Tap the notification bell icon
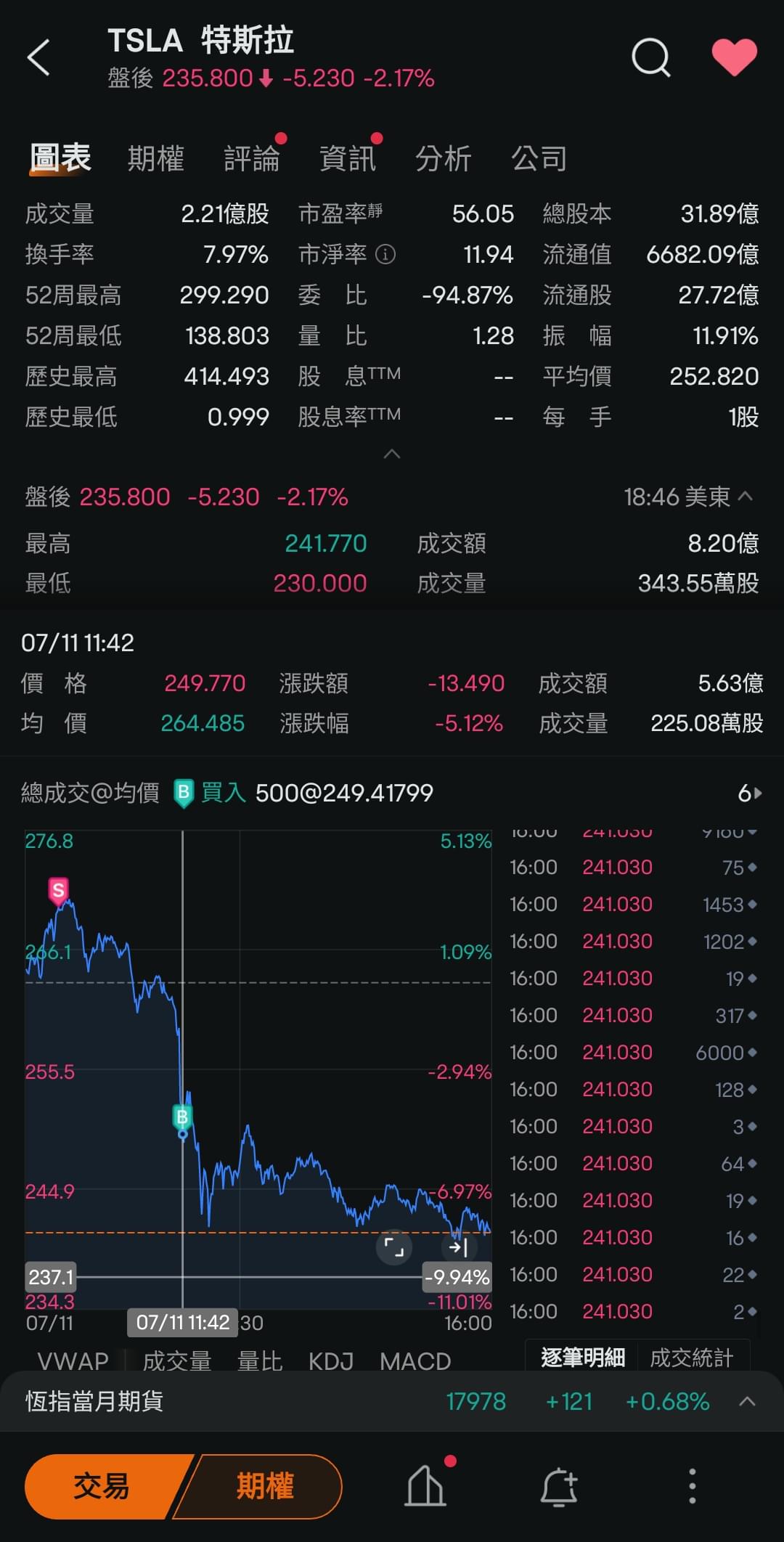This screenshot has height=1542, width=784. [x=558, y=1487]
